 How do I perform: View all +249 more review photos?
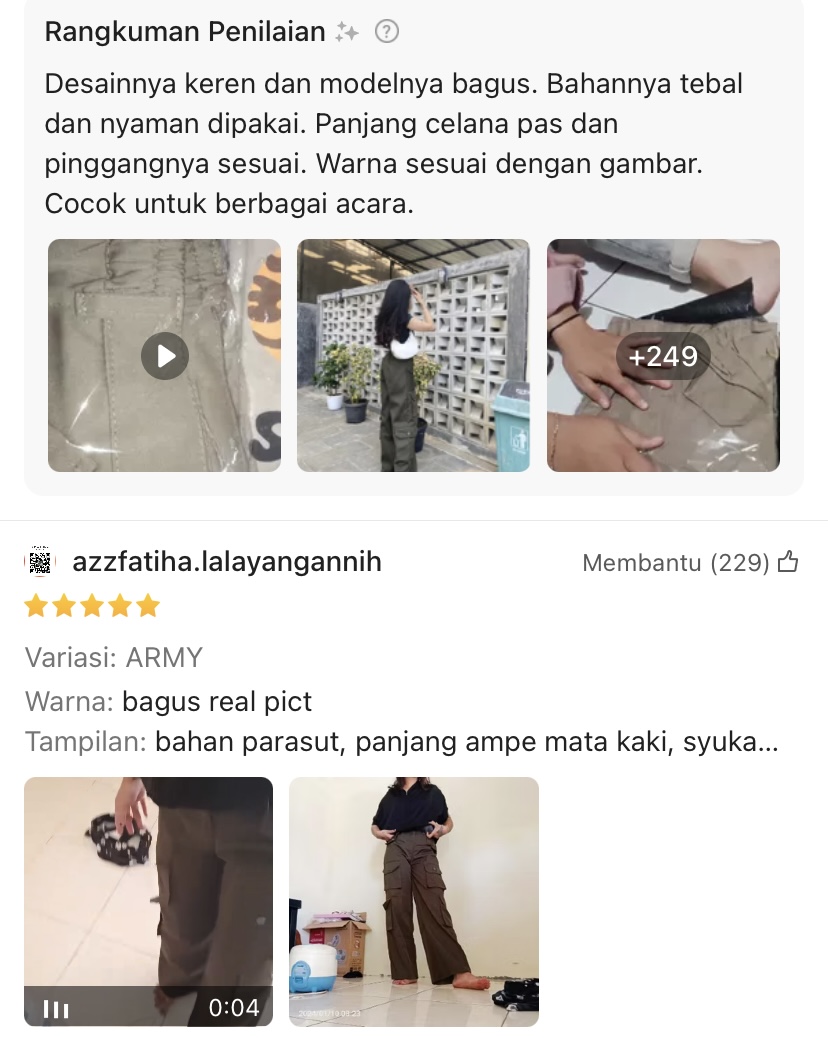tap(663, 356)
